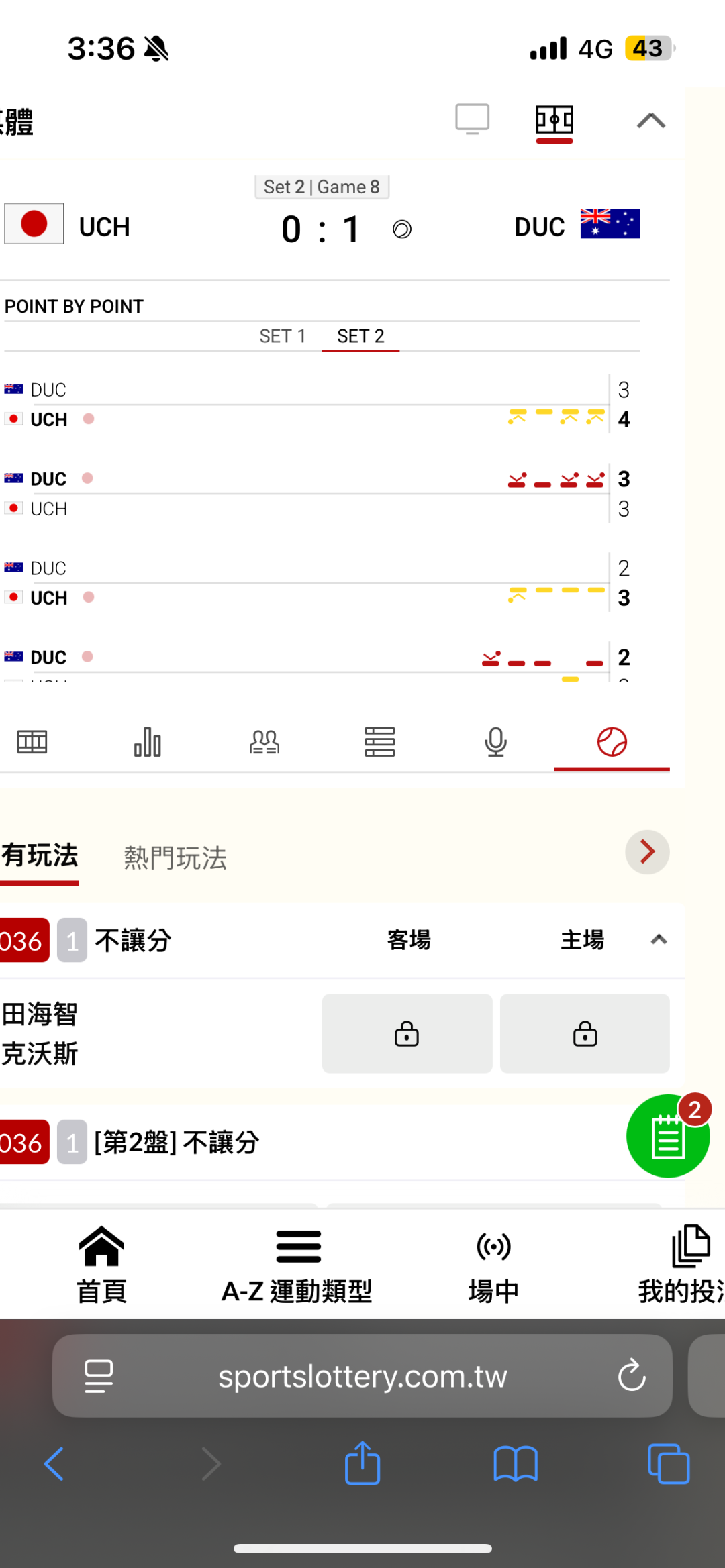This screenshot has width=725, height=1568.
Task: Select the SET 2 tab
Action: (x=360, y=336)
